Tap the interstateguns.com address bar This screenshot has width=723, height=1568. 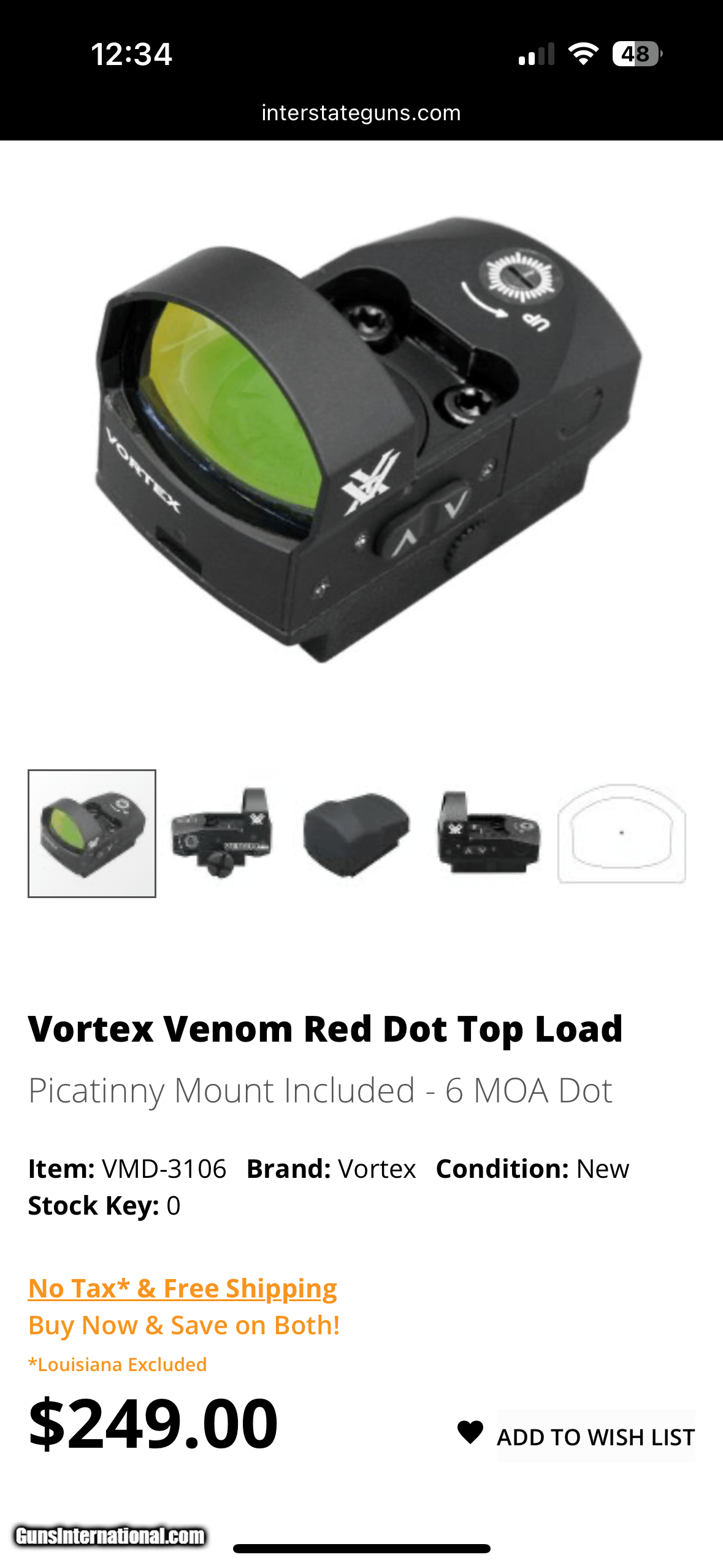tap(361, 113)
